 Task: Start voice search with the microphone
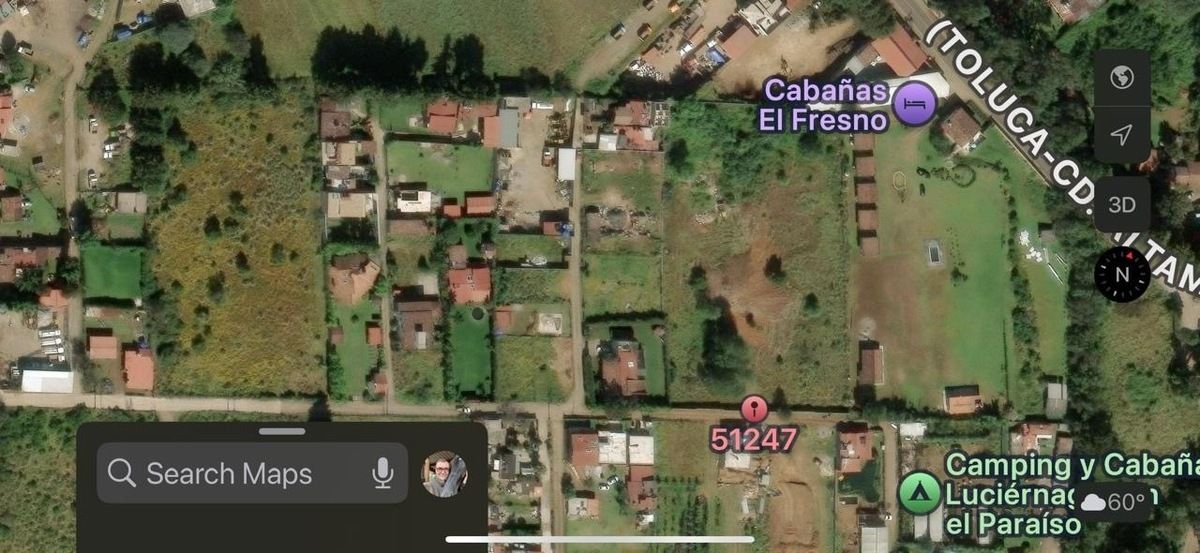pyautogui.click(x=383, y=473)
